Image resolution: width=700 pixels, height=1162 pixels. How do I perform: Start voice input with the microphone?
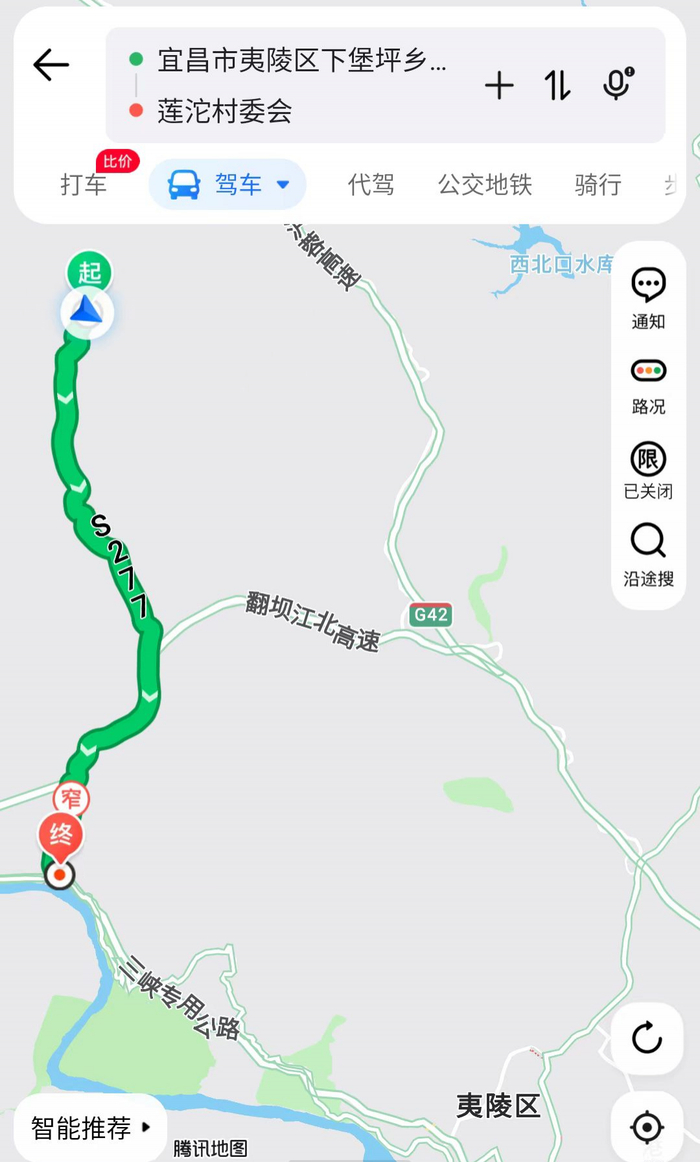tap(618, 85)
